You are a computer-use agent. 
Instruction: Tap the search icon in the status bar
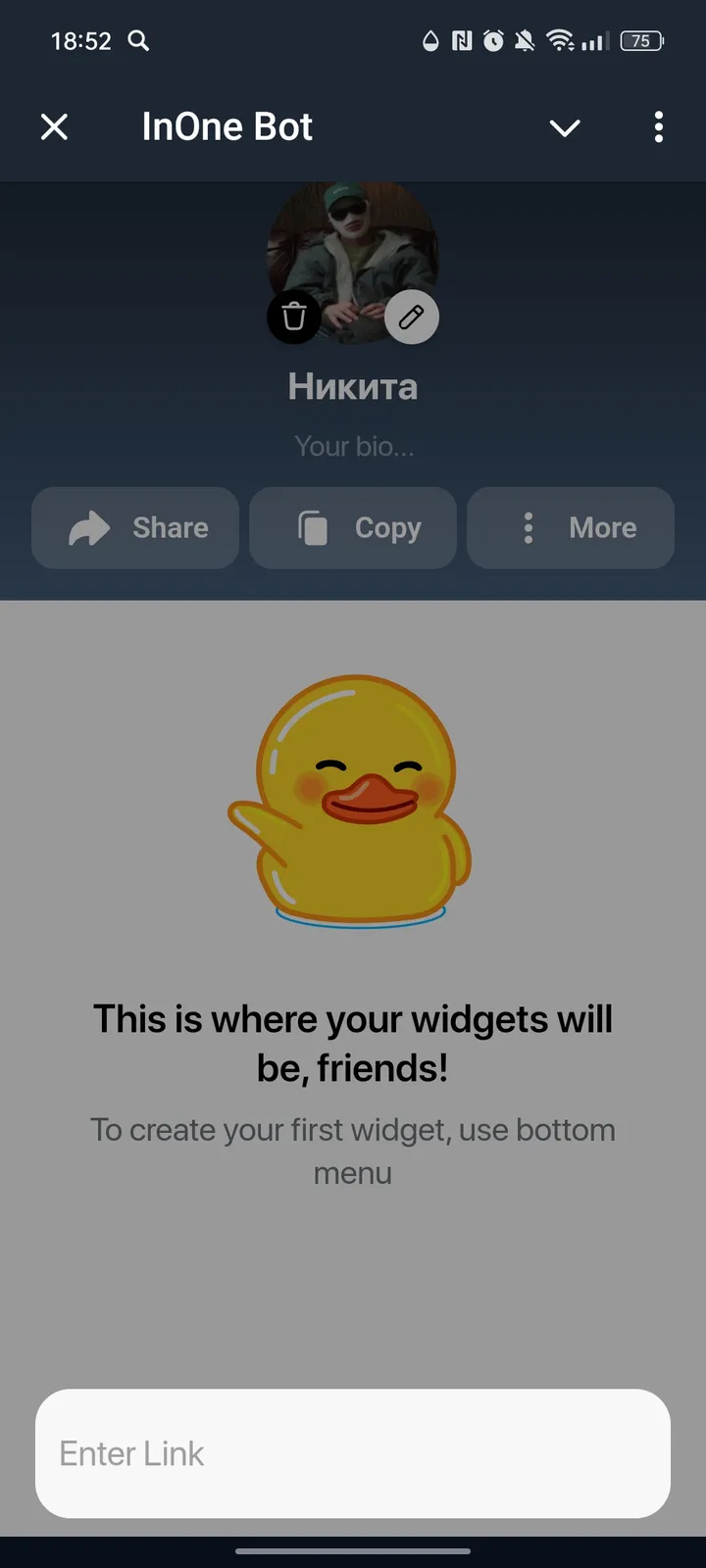click(x=137, y=41)
